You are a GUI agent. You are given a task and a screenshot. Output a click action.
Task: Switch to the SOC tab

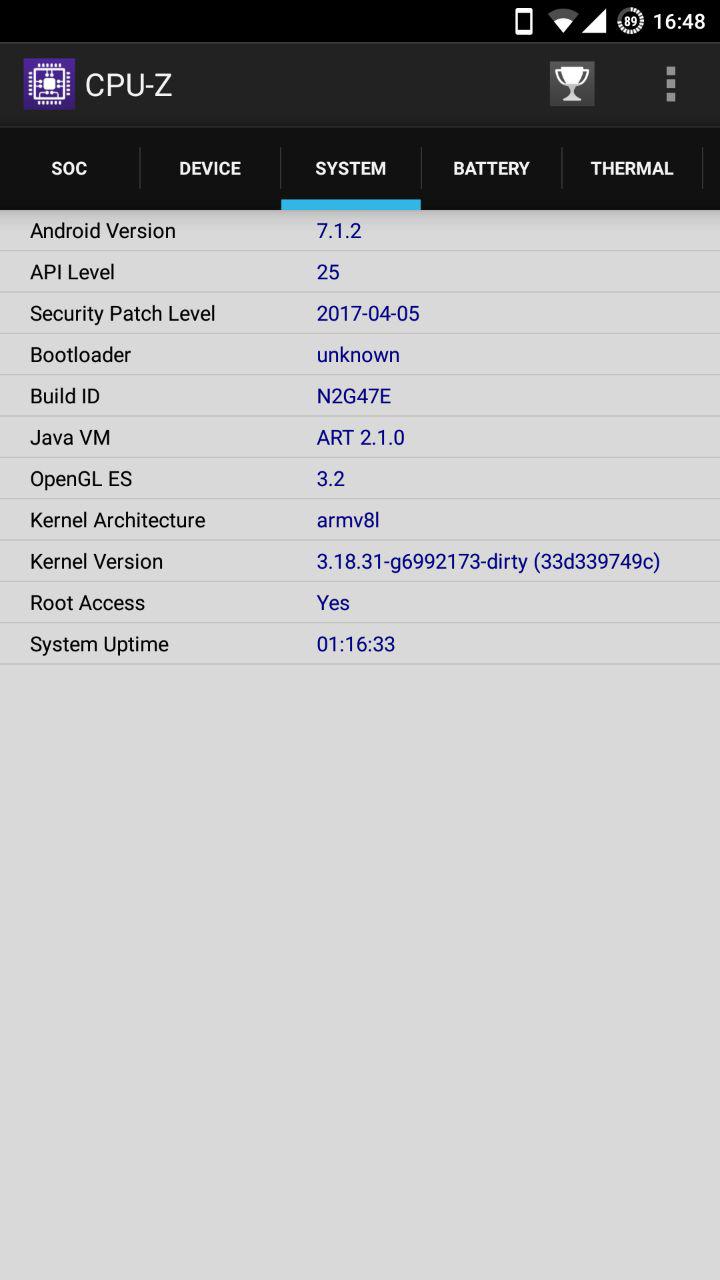[x=69, y=168]
